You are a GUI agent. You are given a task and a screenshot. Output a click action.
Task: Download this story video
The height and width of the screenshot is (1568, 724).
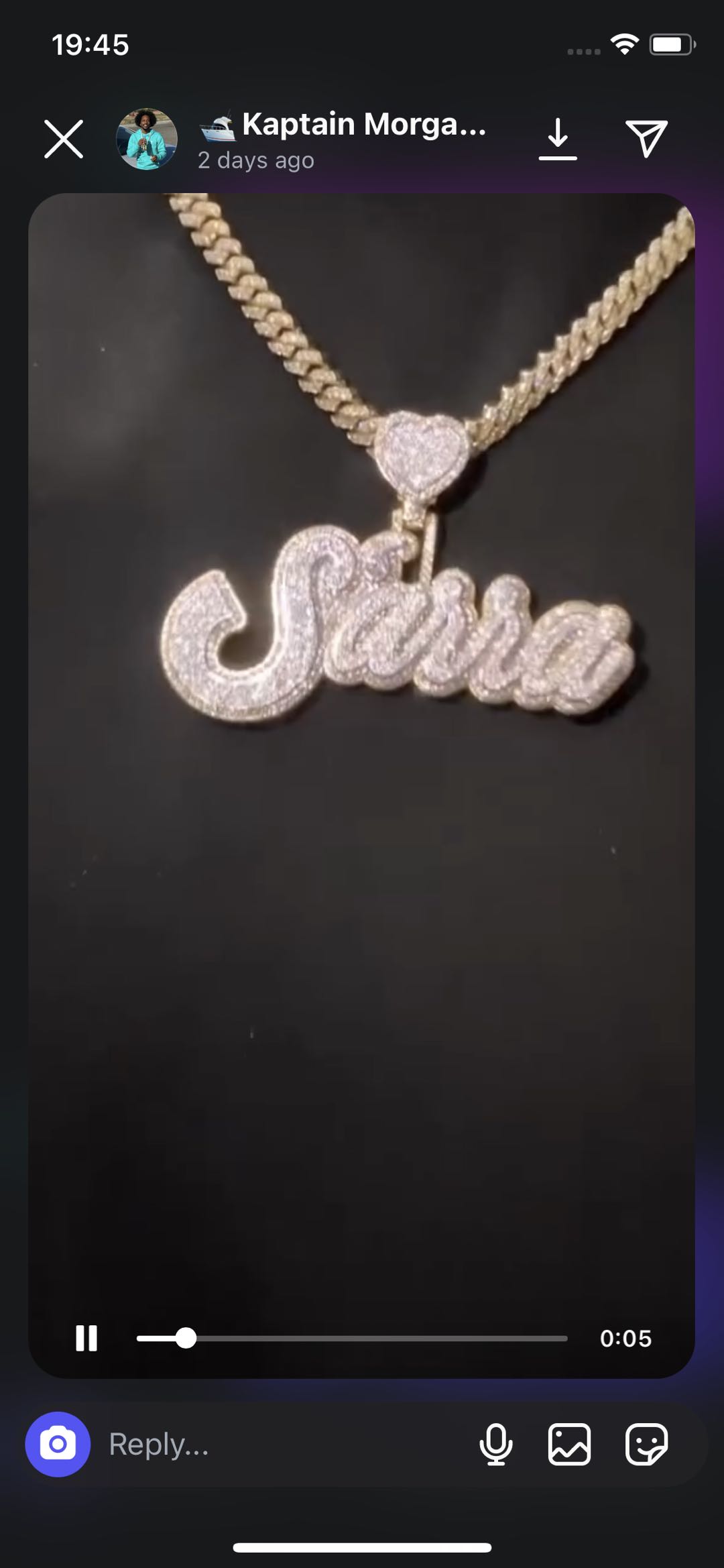coord(558,139)
